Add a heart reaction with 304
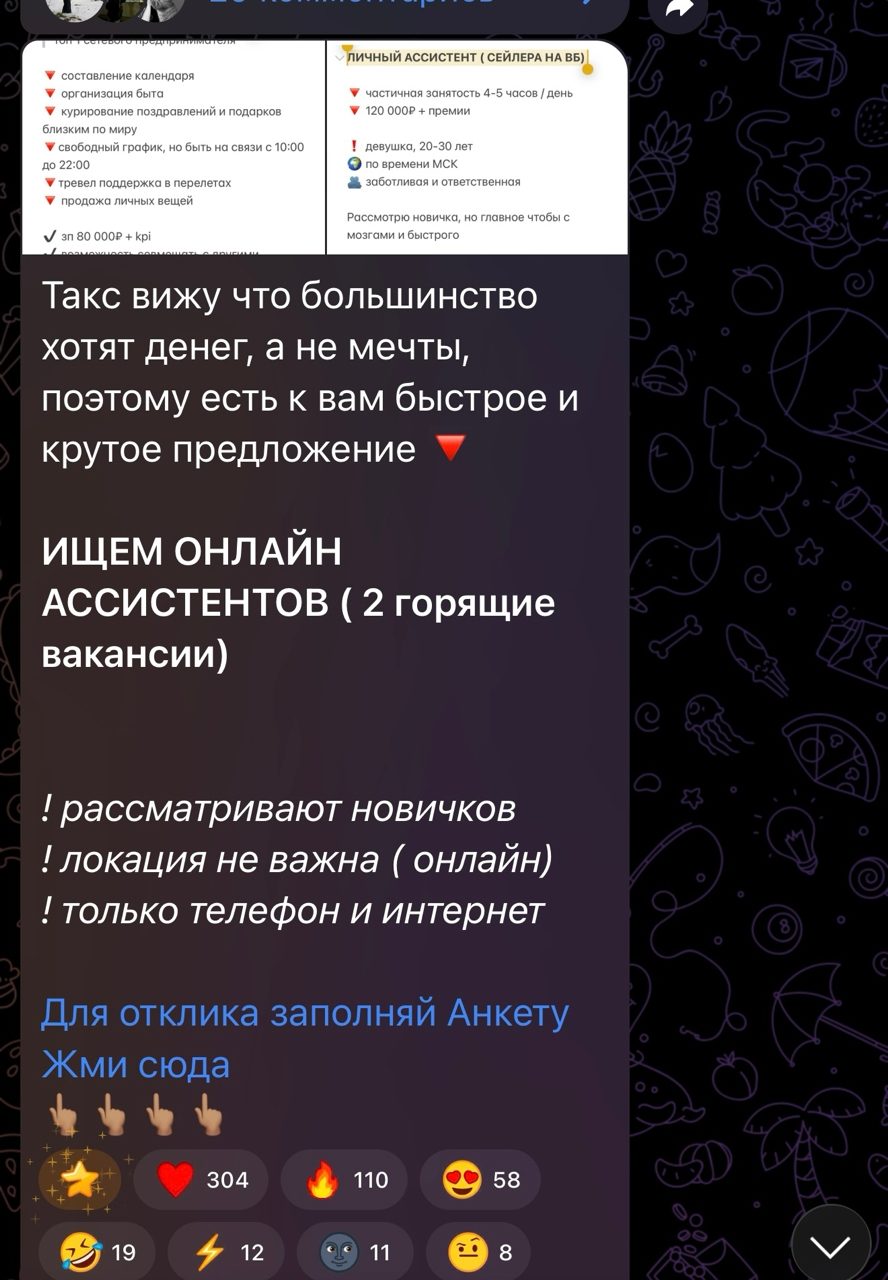The width and height of the screenshot is (888, 1280). tap(200, 1180)
